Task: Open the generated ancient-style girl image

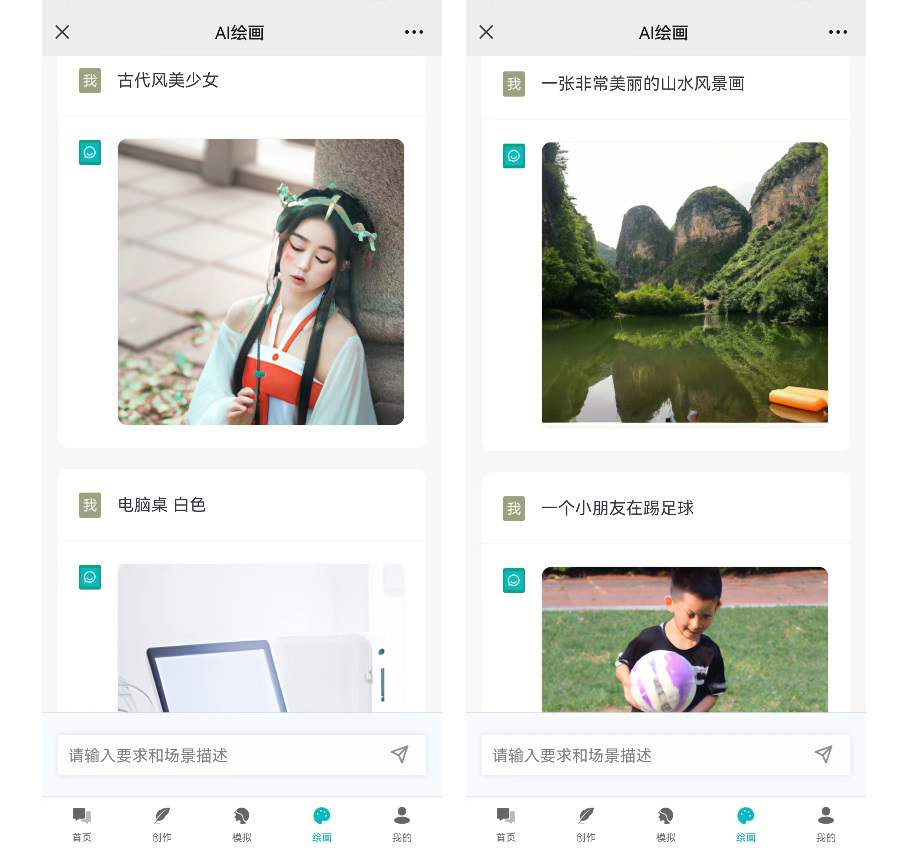Action: coord(260,281)
